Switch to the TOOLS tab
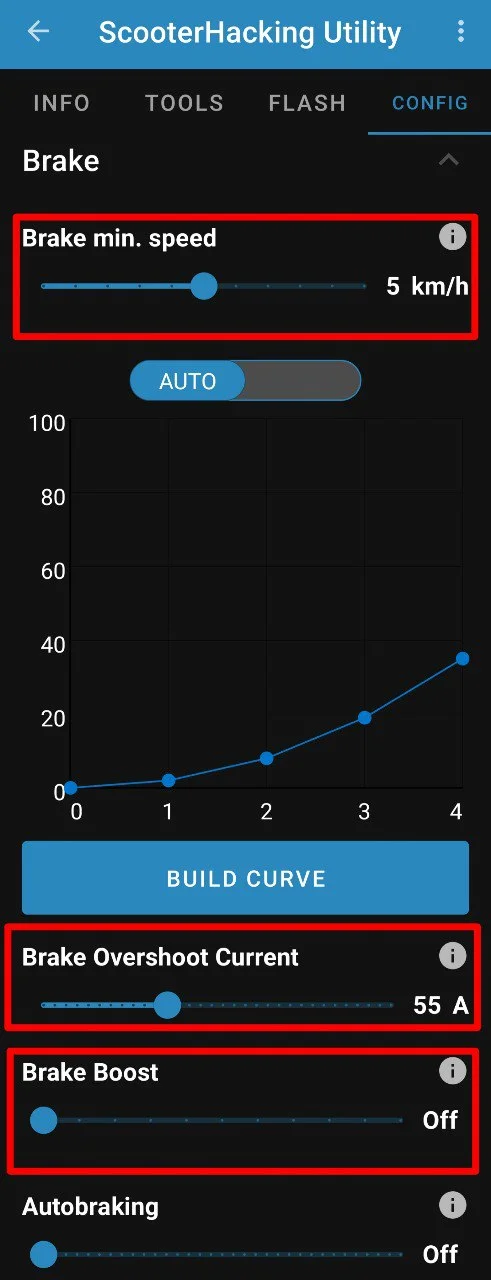 (184, 103)
